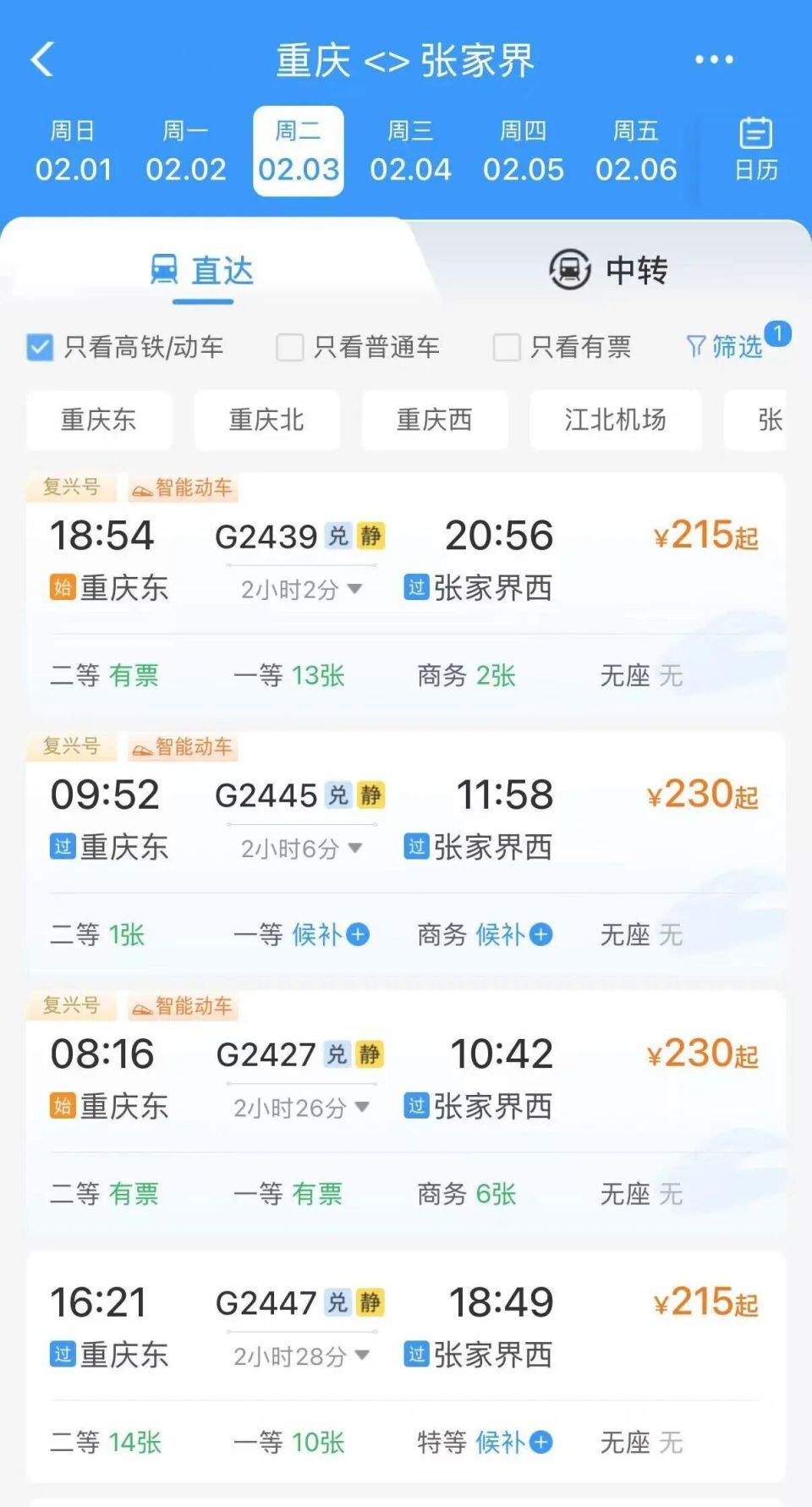This screenshot has width=812, height=1507.
Task: Enable the 只看普通车 checkbox
Action: [288, 345]
